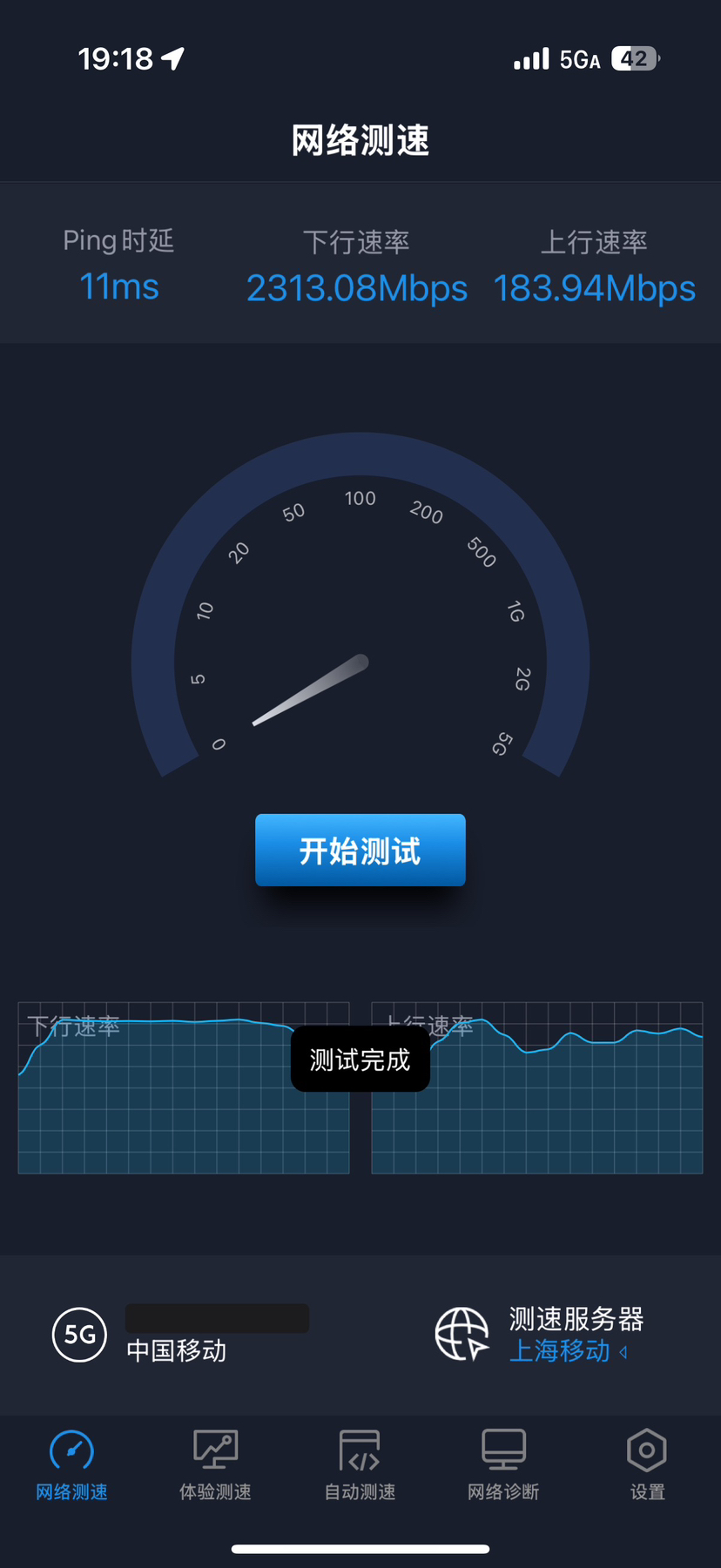
Task: Switch to the 体验测速 tab
Action: tap(215, 1465)
